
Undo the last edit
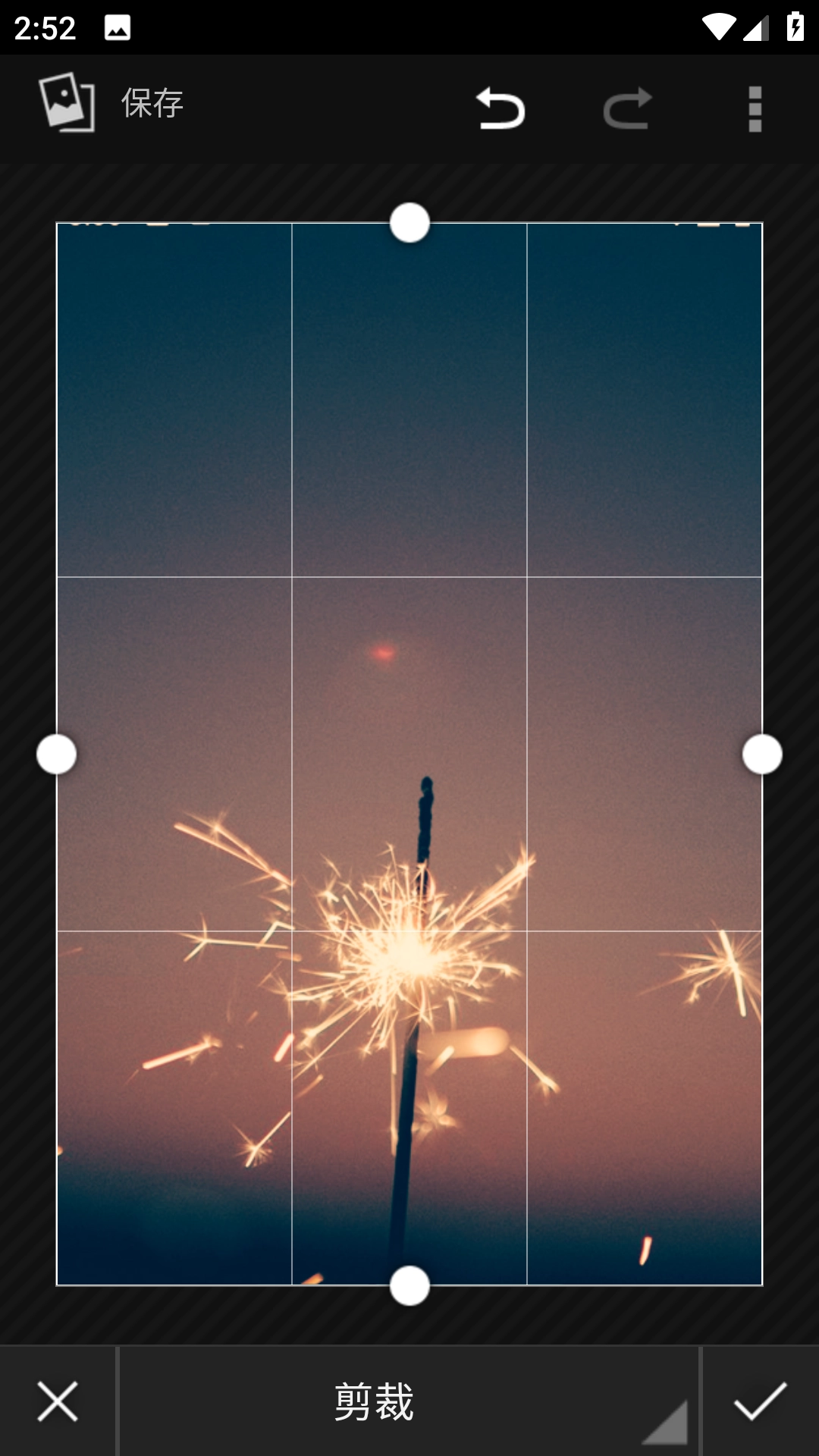(x=500, y=108)
